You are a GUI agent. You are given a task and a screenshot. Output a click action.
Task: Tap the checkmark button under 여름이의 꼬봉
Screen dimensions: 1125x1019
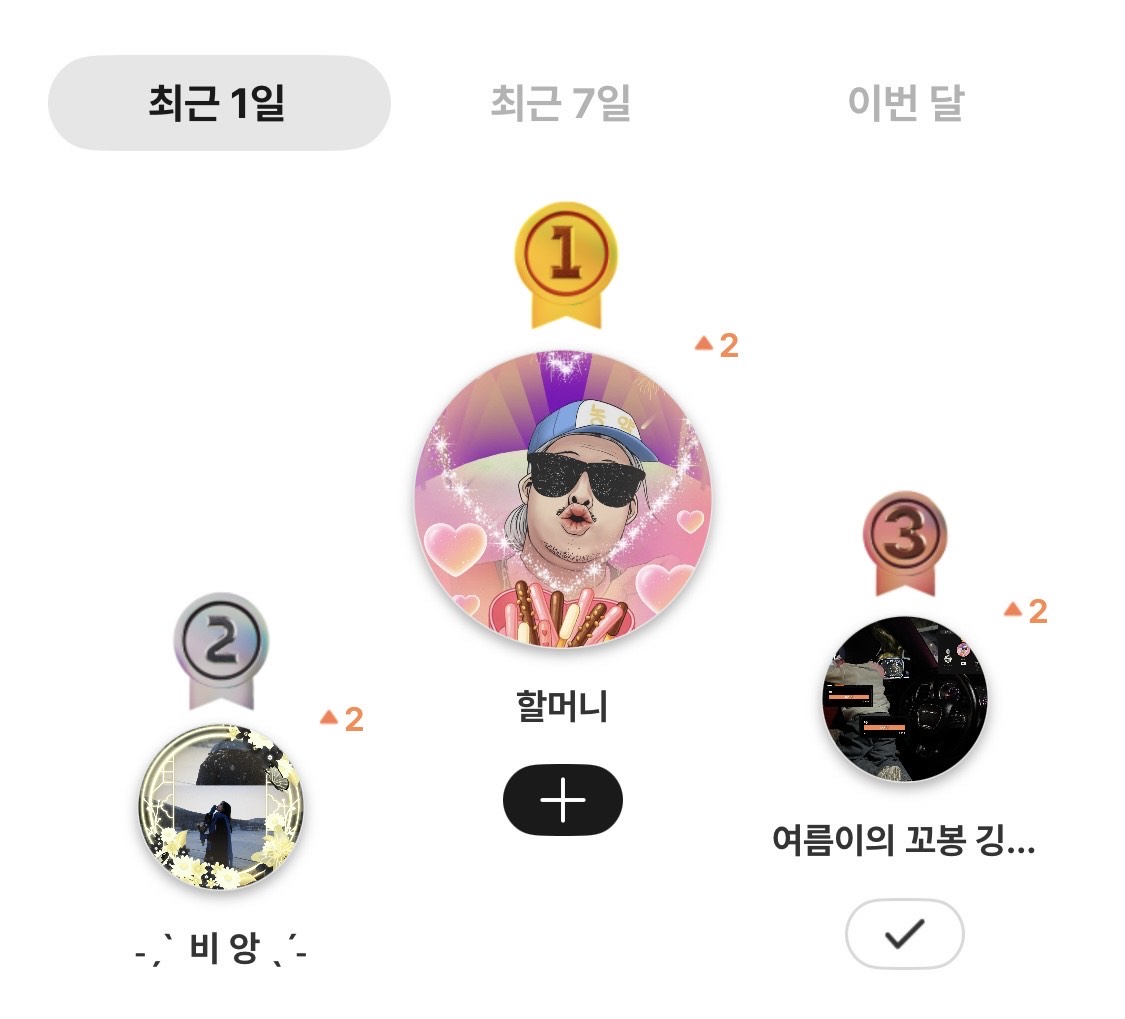[x=905, y=934]
